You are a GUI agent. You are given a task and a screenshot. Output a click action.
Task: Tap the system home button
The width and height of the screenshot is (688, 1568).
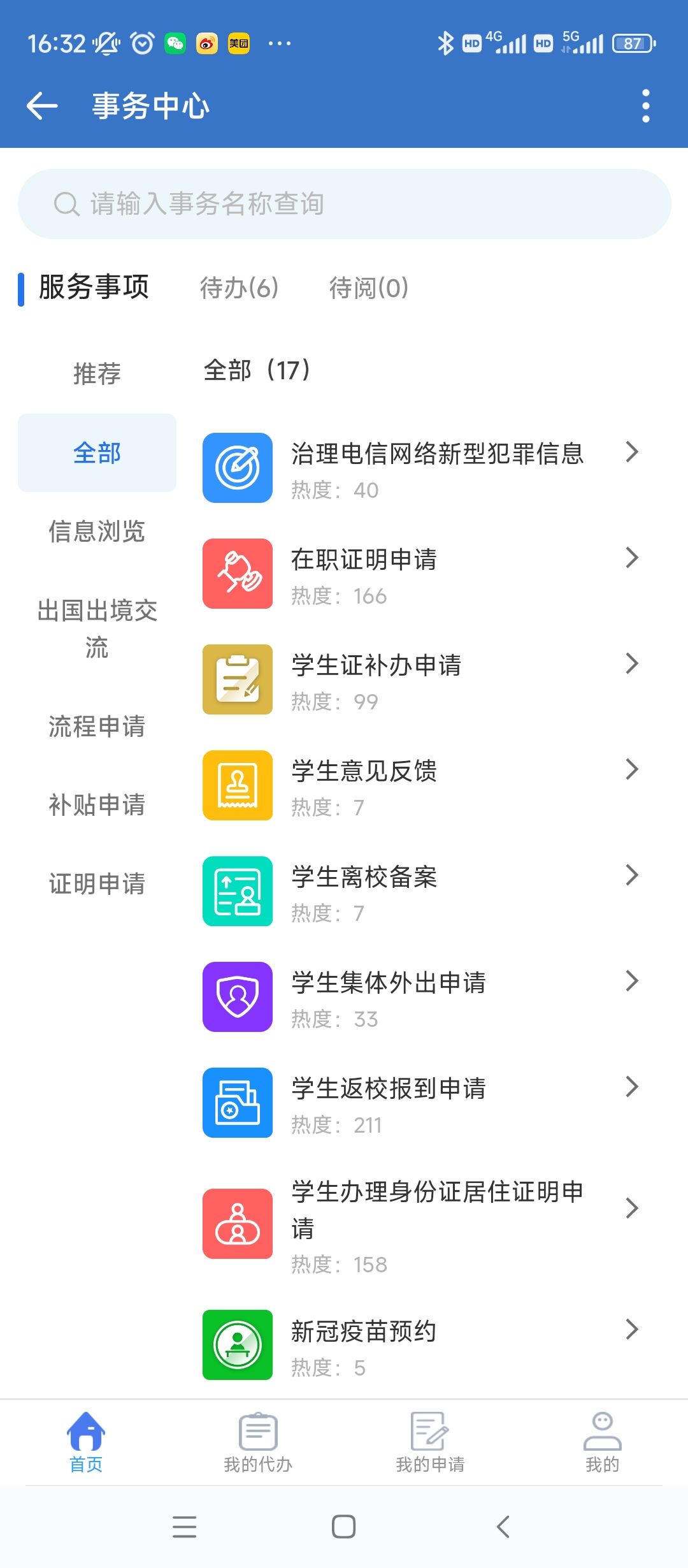343,1527
